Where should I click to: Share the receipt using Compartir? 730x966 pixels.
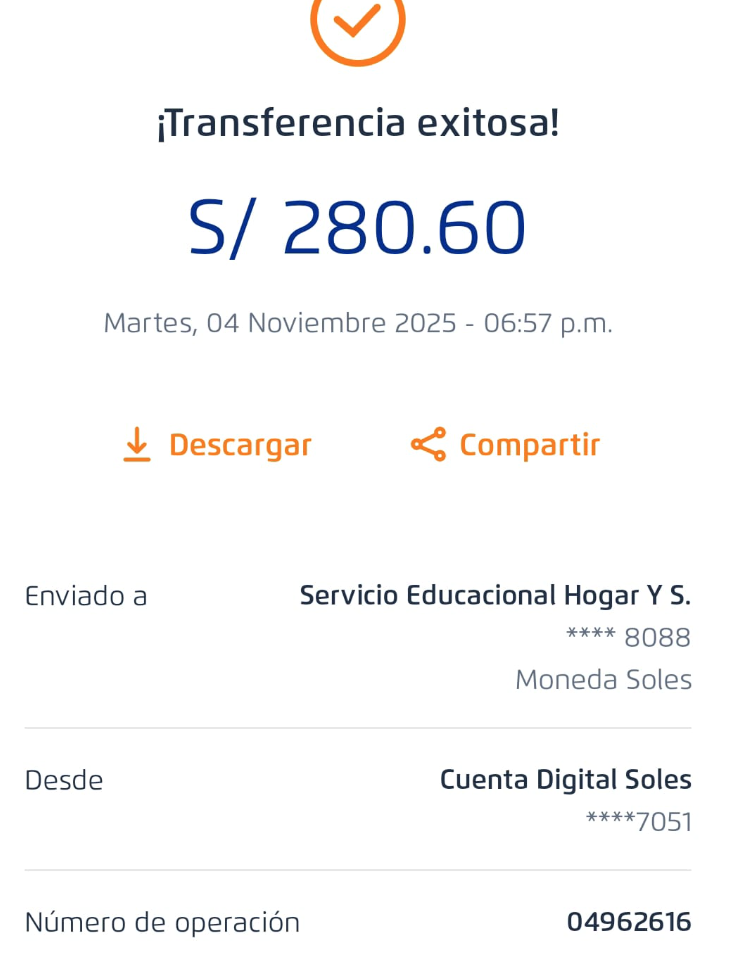tap(505, 445)
